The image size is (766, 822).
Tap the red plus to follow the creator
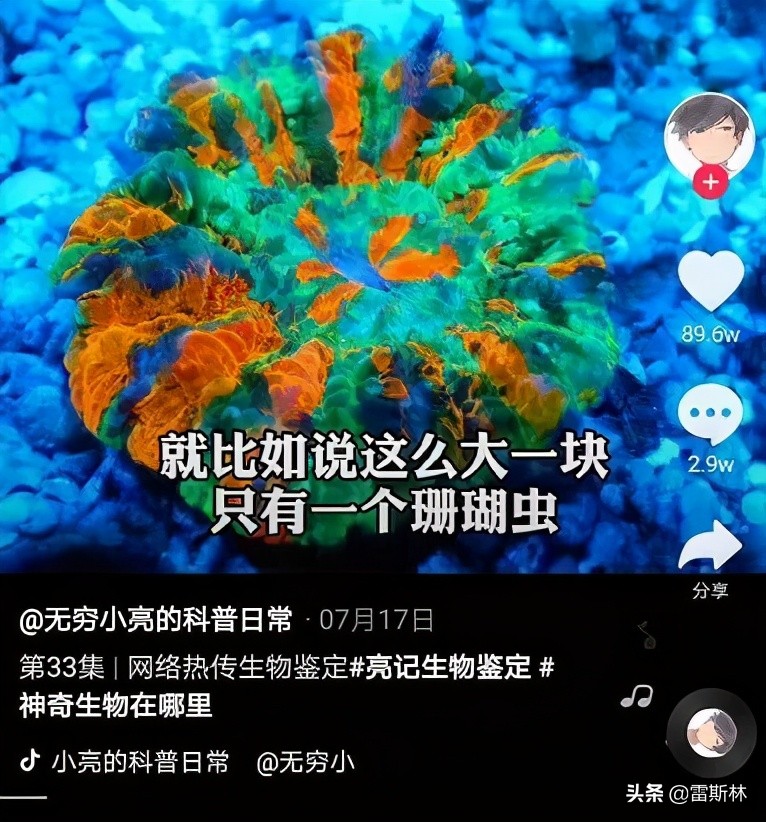coord(712,180)
